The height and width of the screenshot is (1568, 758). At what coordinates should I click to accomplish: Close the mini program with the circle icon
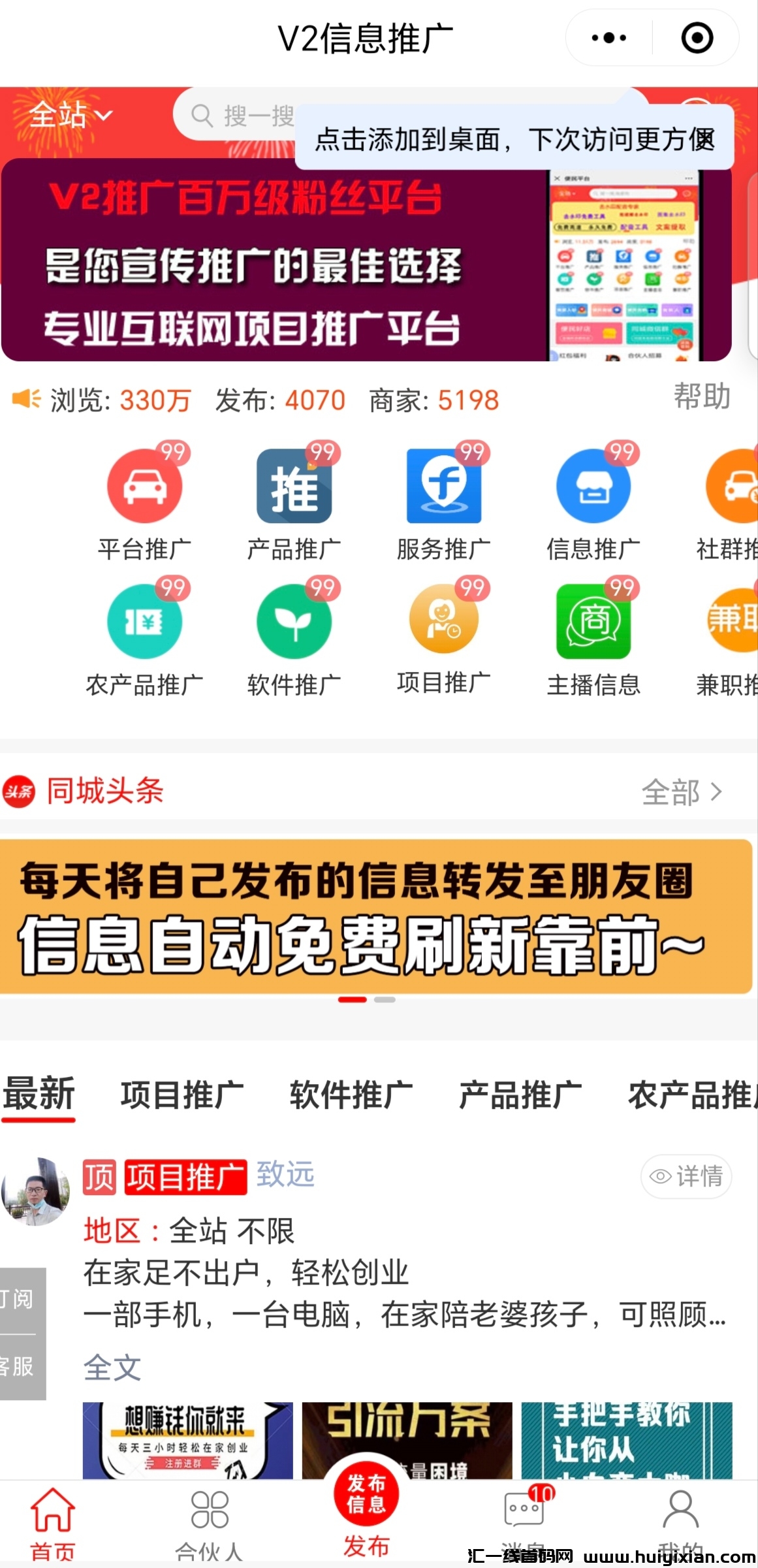[x=697, y=38]
